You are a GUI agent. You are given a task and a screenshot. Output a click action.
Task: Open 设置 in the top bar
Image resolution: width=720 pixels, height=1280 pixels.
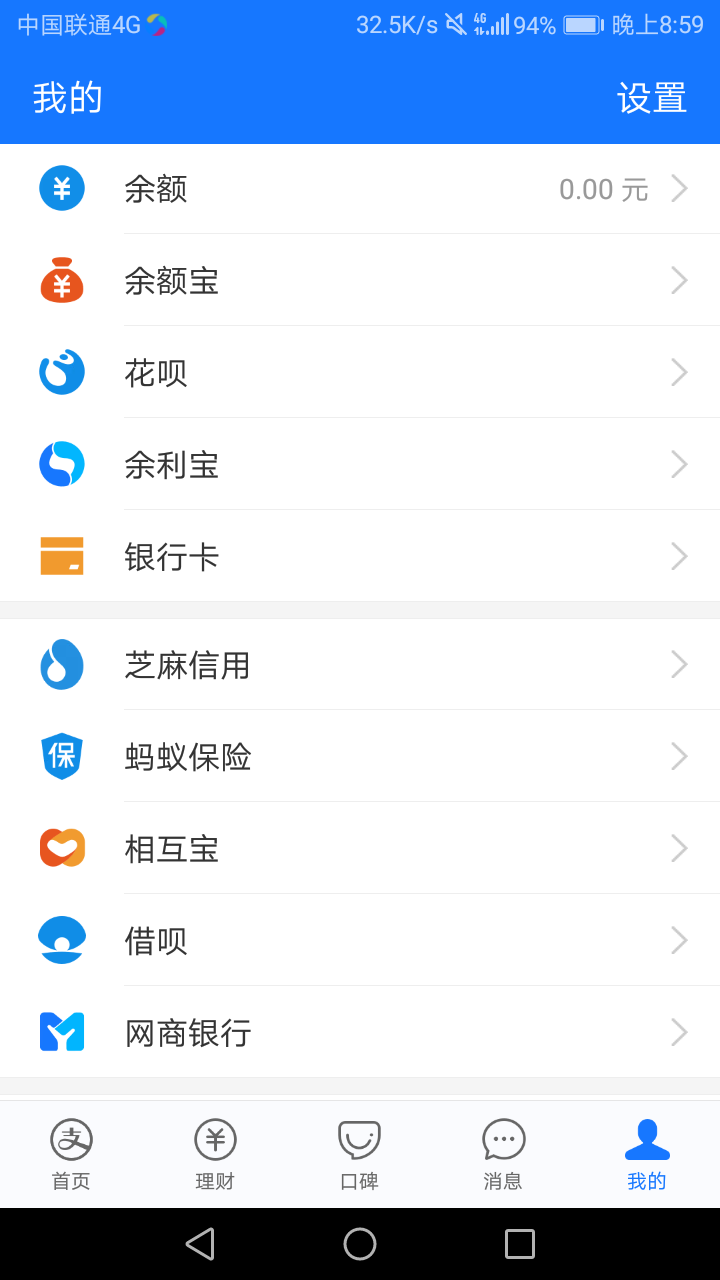coord(652,98)
